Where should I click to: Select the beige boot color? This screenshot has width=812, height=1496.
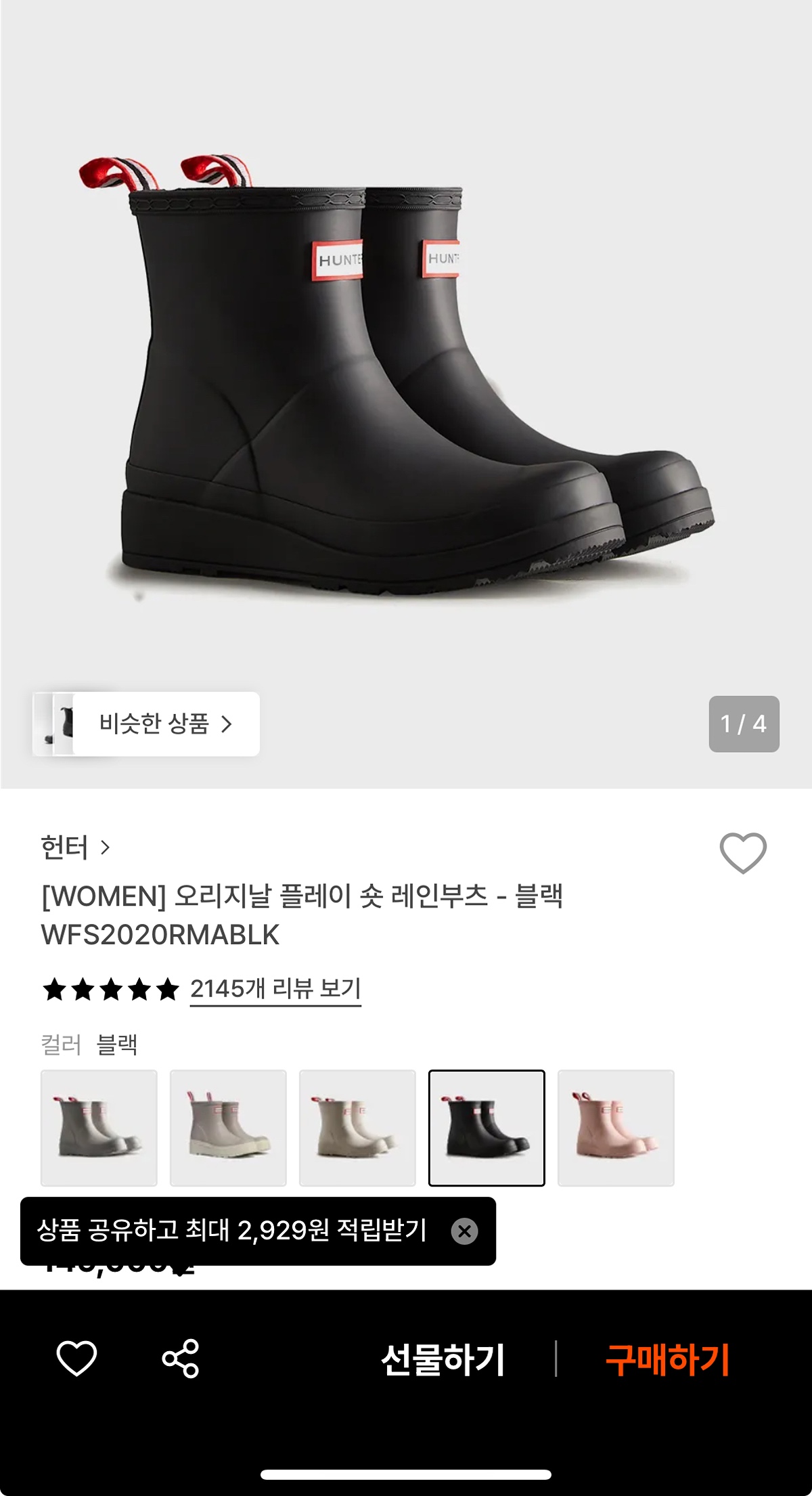click(x=357, y=1128)
